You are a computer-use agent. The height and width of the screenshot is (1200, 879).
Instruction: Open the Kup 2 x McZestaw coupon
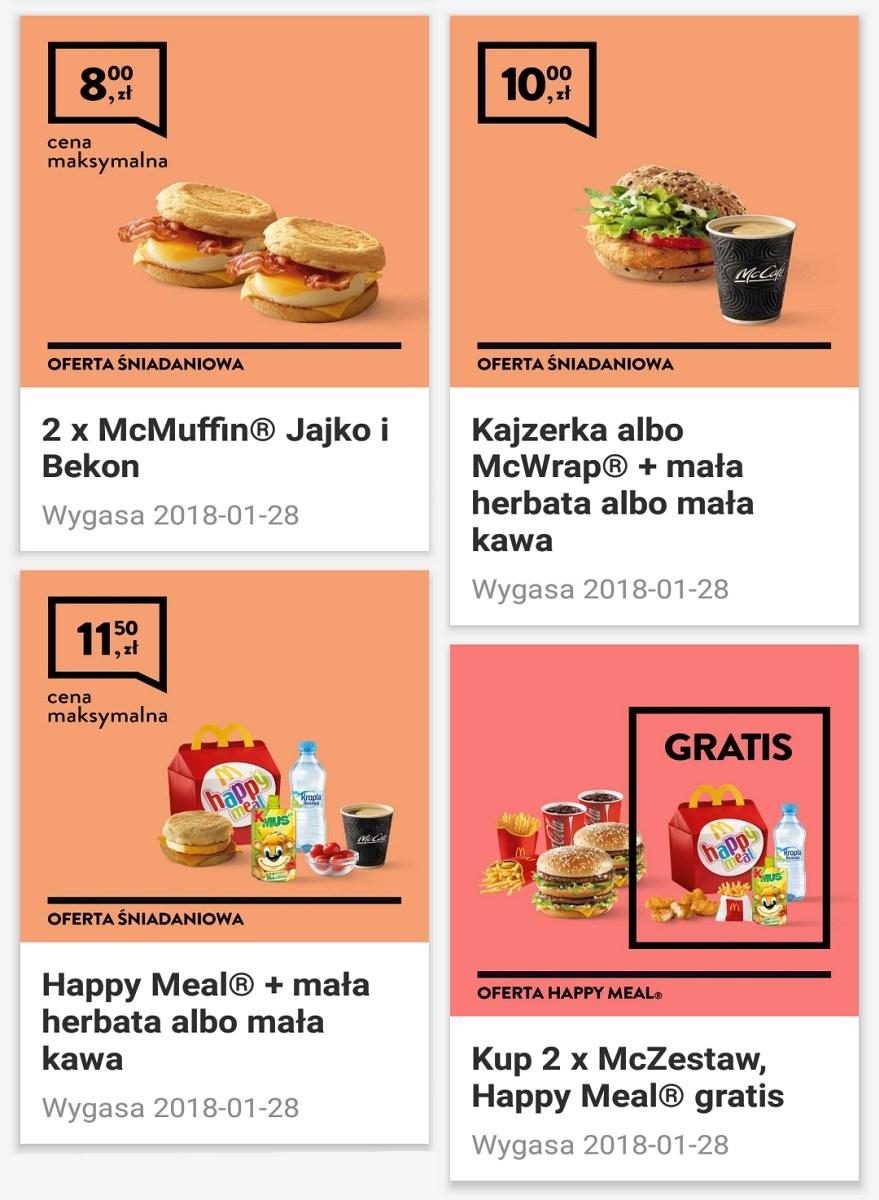[655, 900]
